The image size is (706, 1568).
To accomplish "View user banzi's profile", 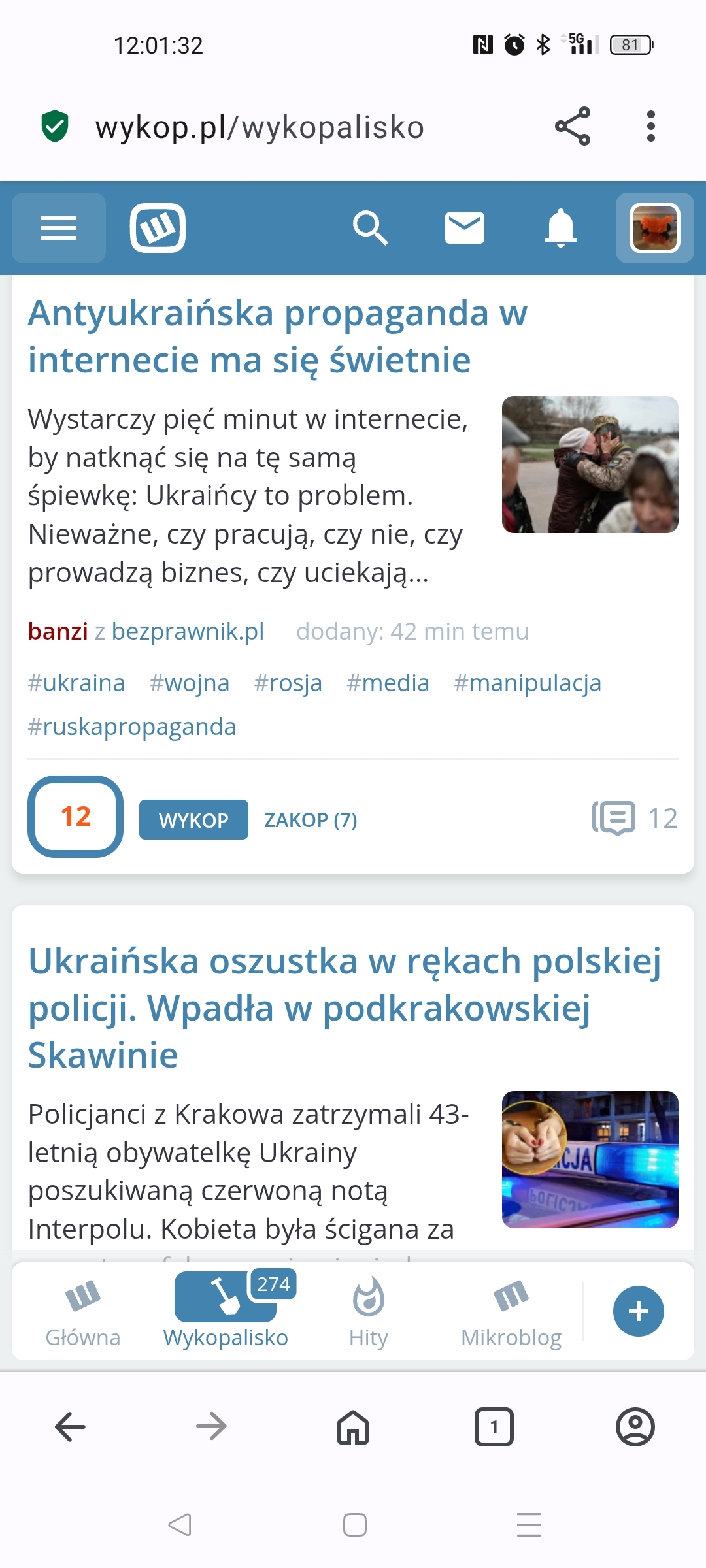I will (58, 631).
